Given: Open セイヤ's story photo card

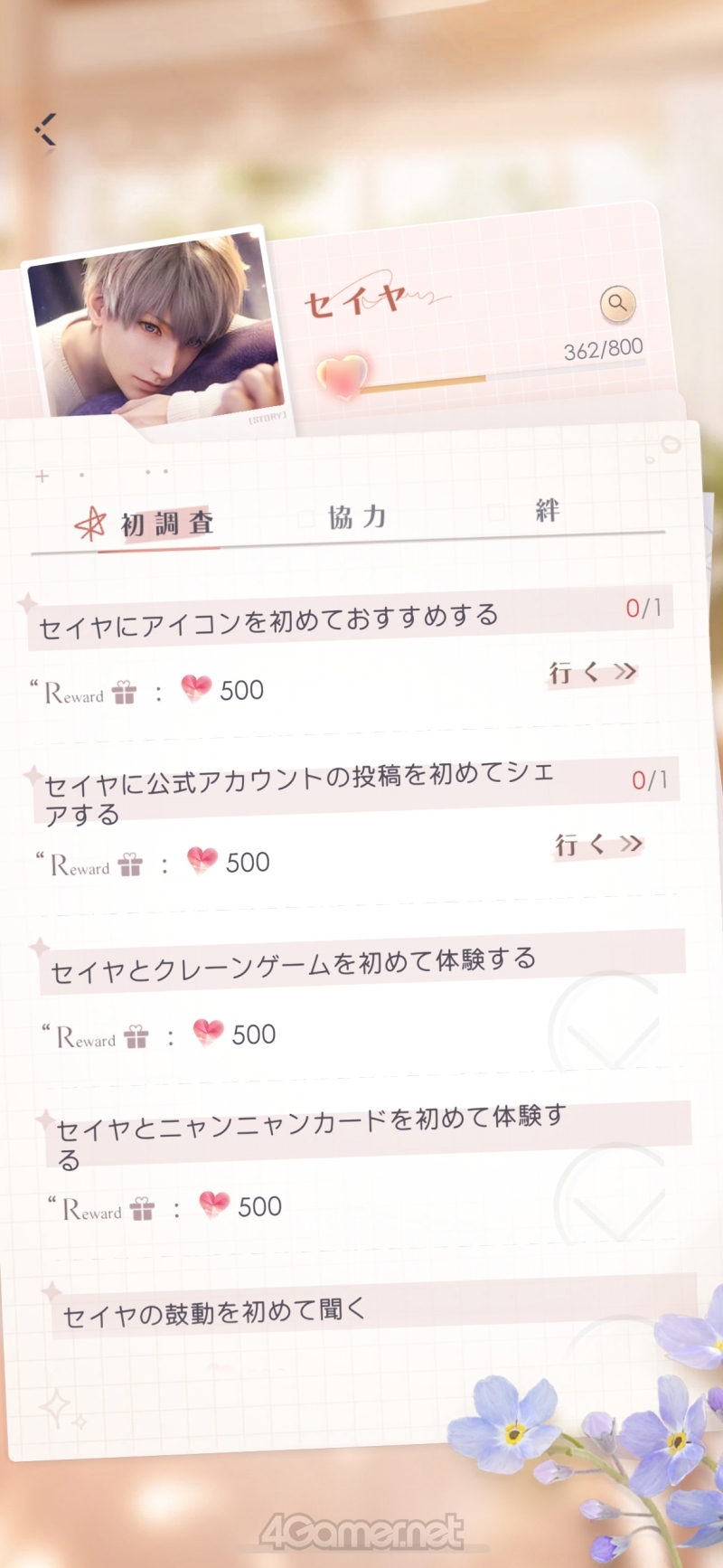Looking at the screenshot, I should pos(156,328).
